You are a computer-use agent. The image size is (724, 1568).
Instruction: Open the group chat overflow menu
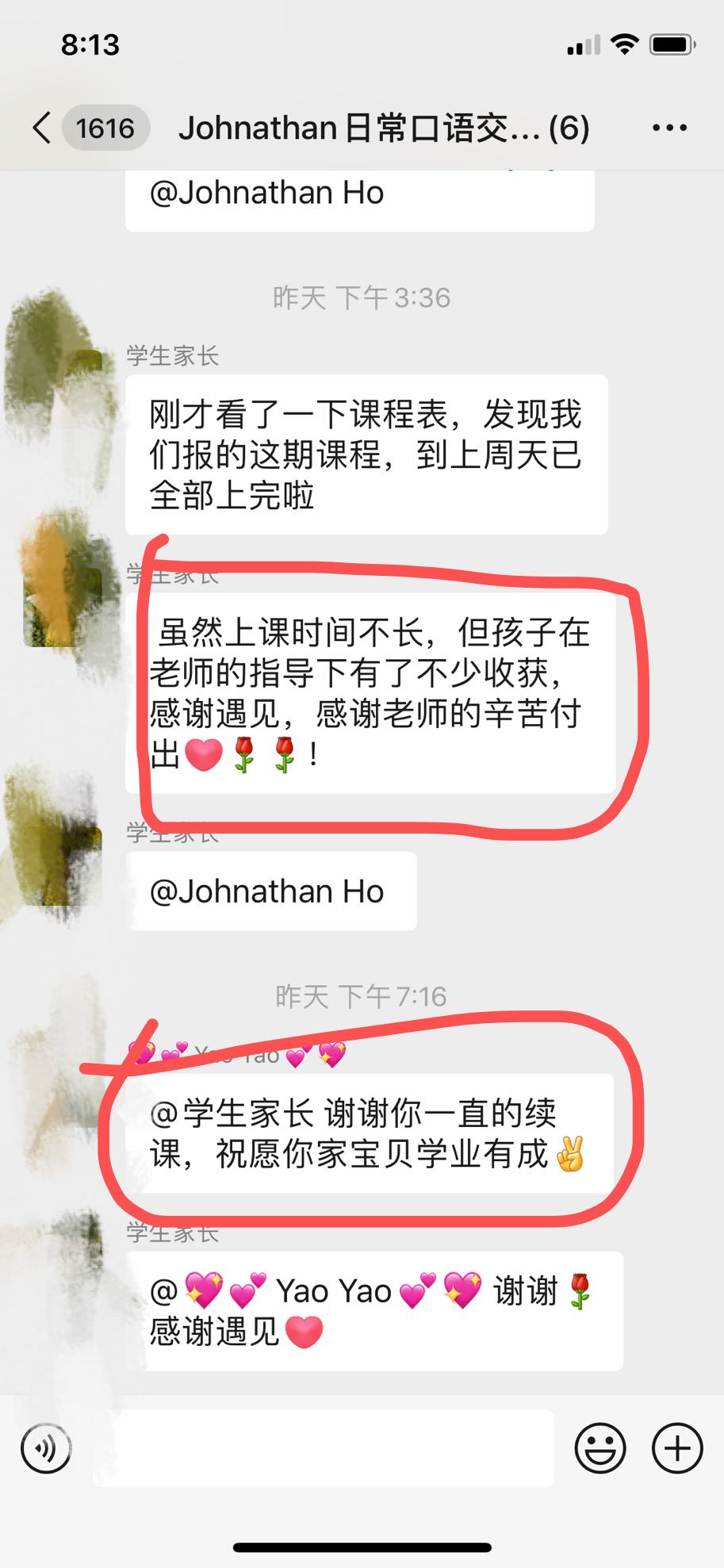[x=669, y=128]
